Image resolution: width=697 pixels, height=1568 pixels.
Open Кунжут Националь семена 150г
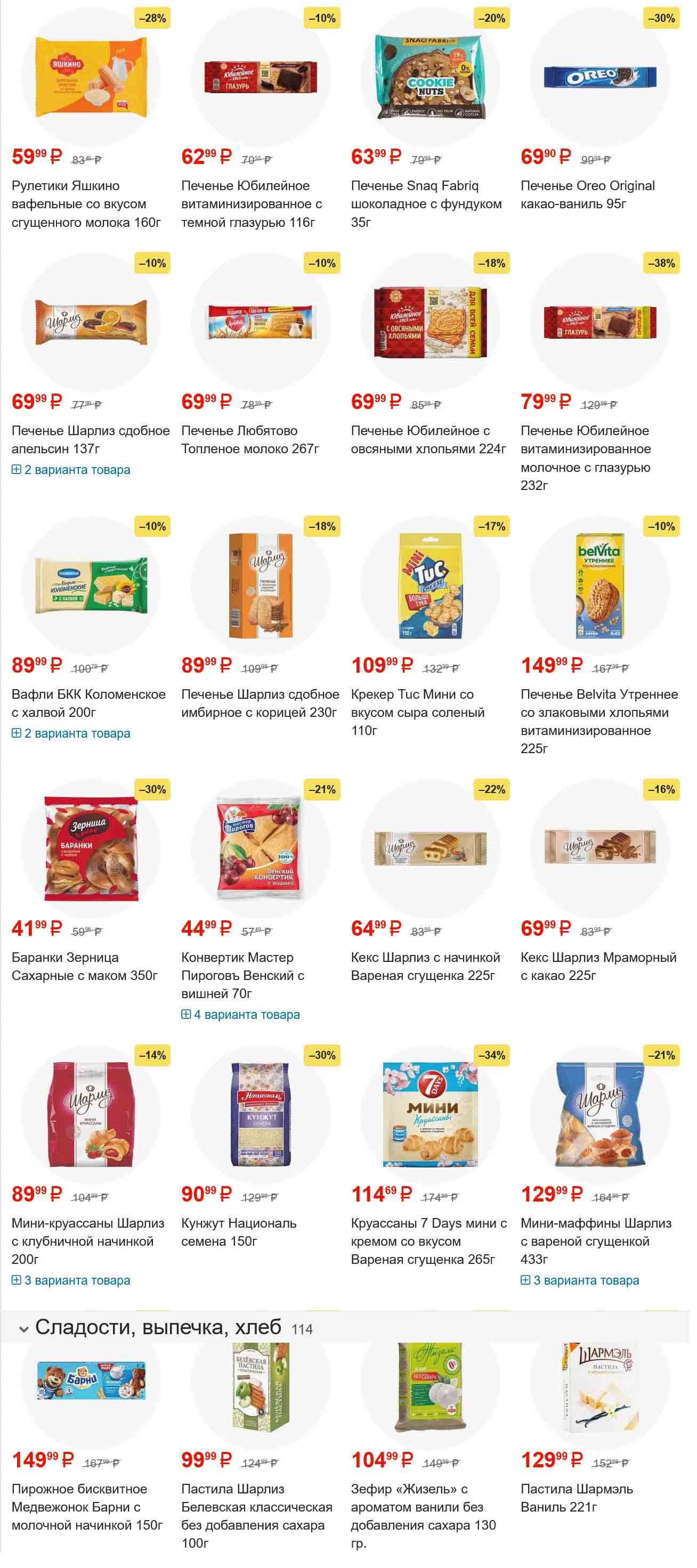tap(238, 1231)
